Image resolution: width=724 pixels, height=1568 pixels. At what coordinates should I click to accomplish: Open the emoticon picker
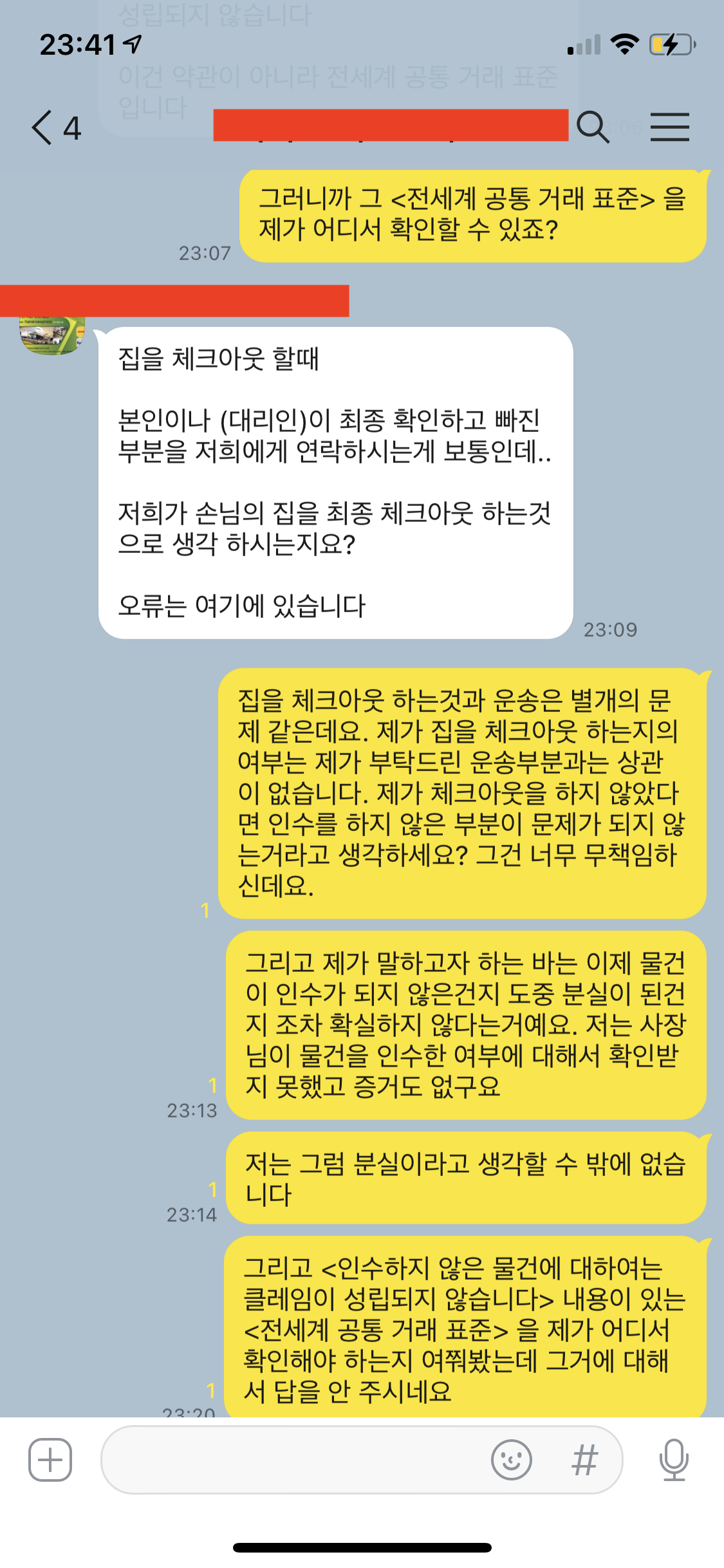click(x=512, y=1460)
